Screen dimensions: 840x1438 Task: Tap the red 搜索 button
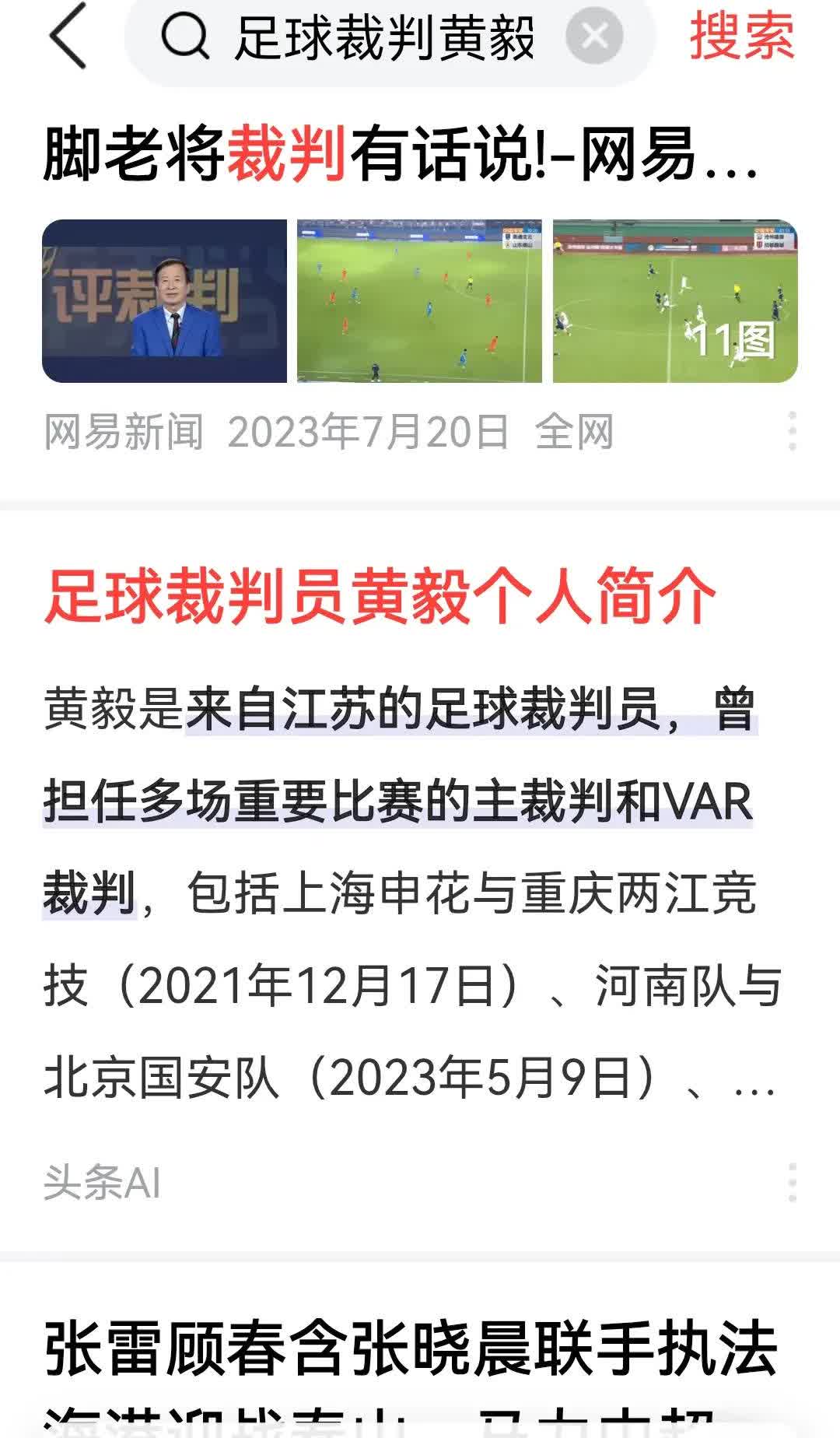click(741, 37)
